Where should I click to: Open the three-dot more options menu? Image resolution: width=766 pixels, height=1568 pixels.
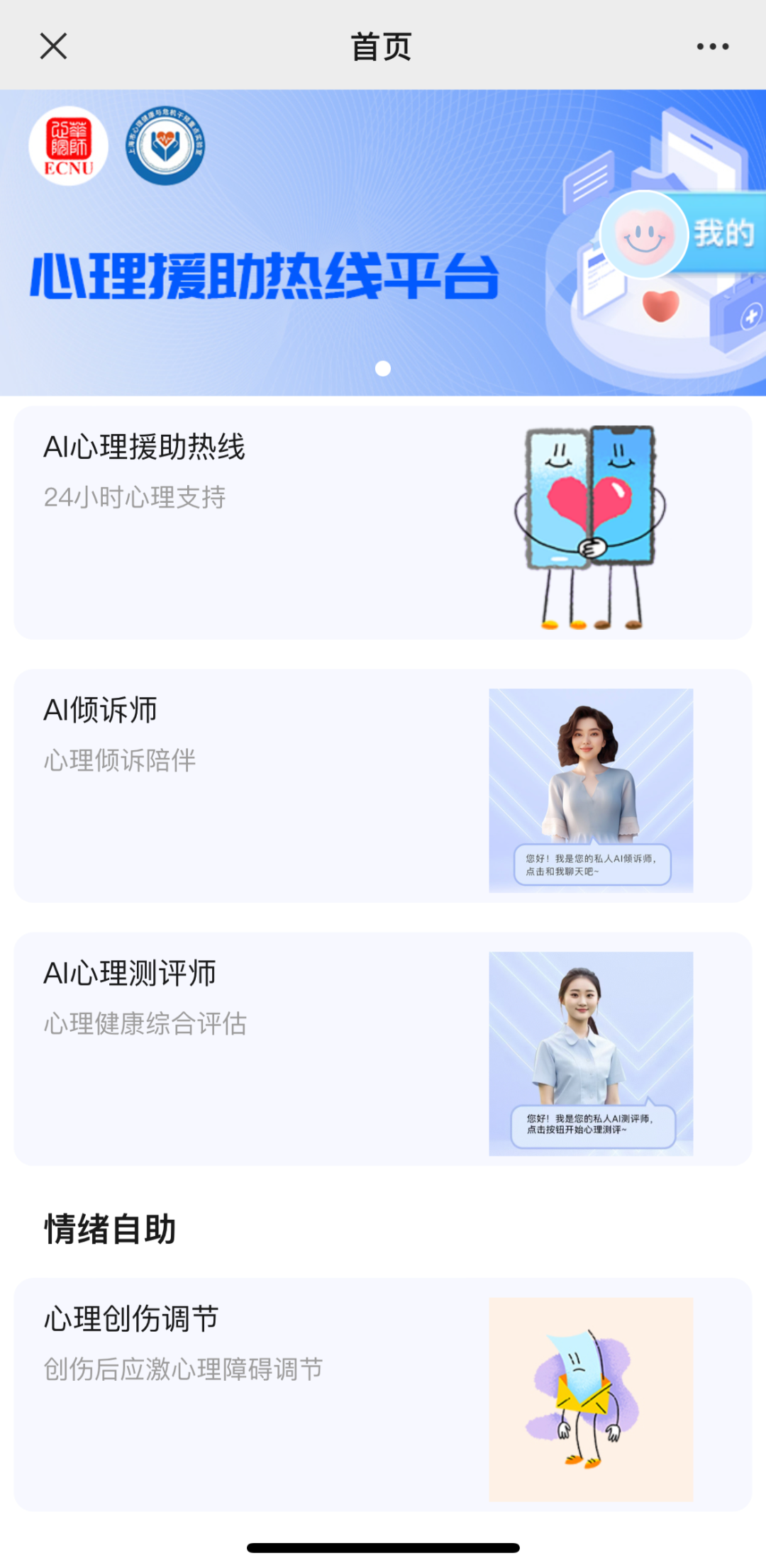(712, 47)
